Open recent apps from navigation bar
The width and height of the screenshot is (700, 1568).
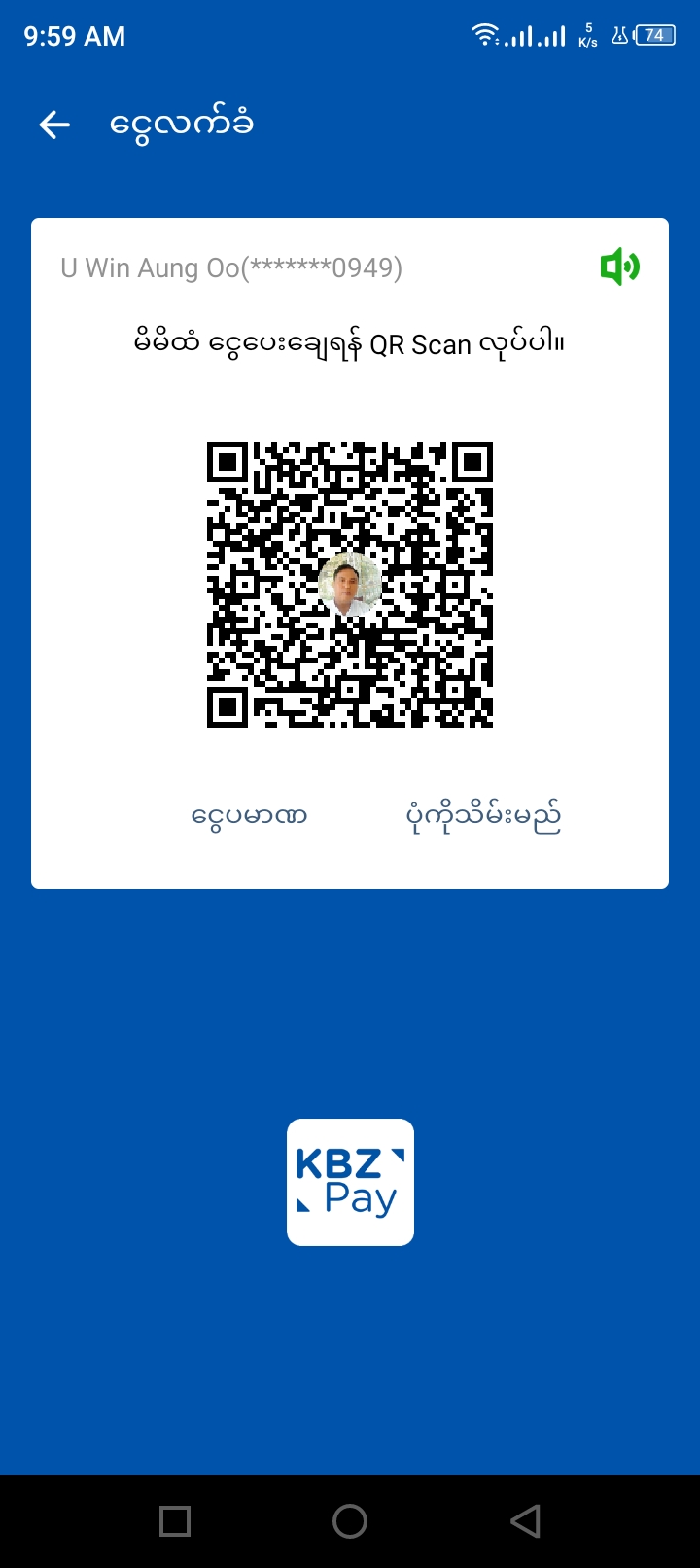[175, 1520]
